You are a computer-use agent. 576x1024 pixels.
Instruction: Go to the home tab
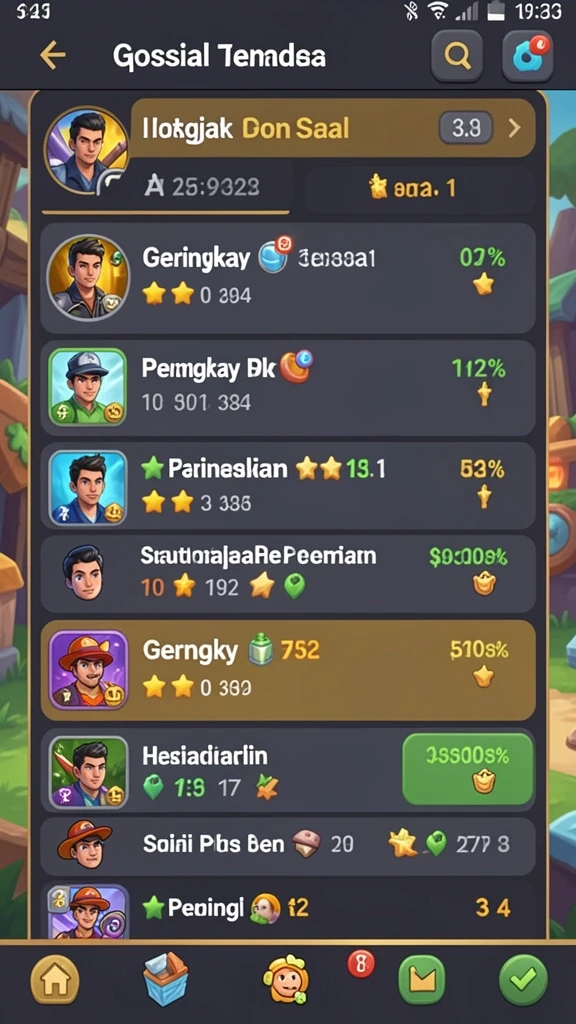[x=56, y=980]
